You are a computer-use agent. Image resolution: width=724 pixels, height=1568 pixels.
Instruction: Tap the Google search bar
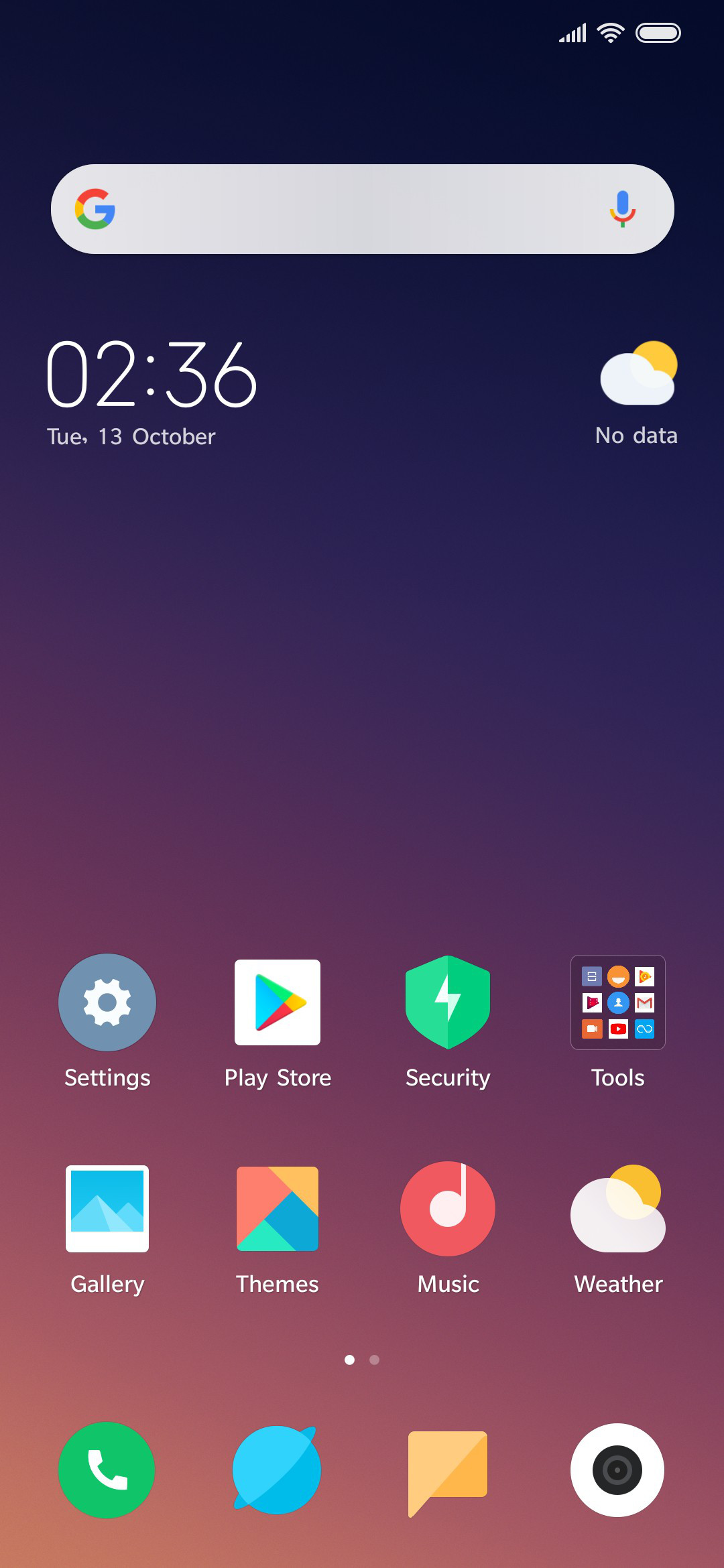(349, 209)
